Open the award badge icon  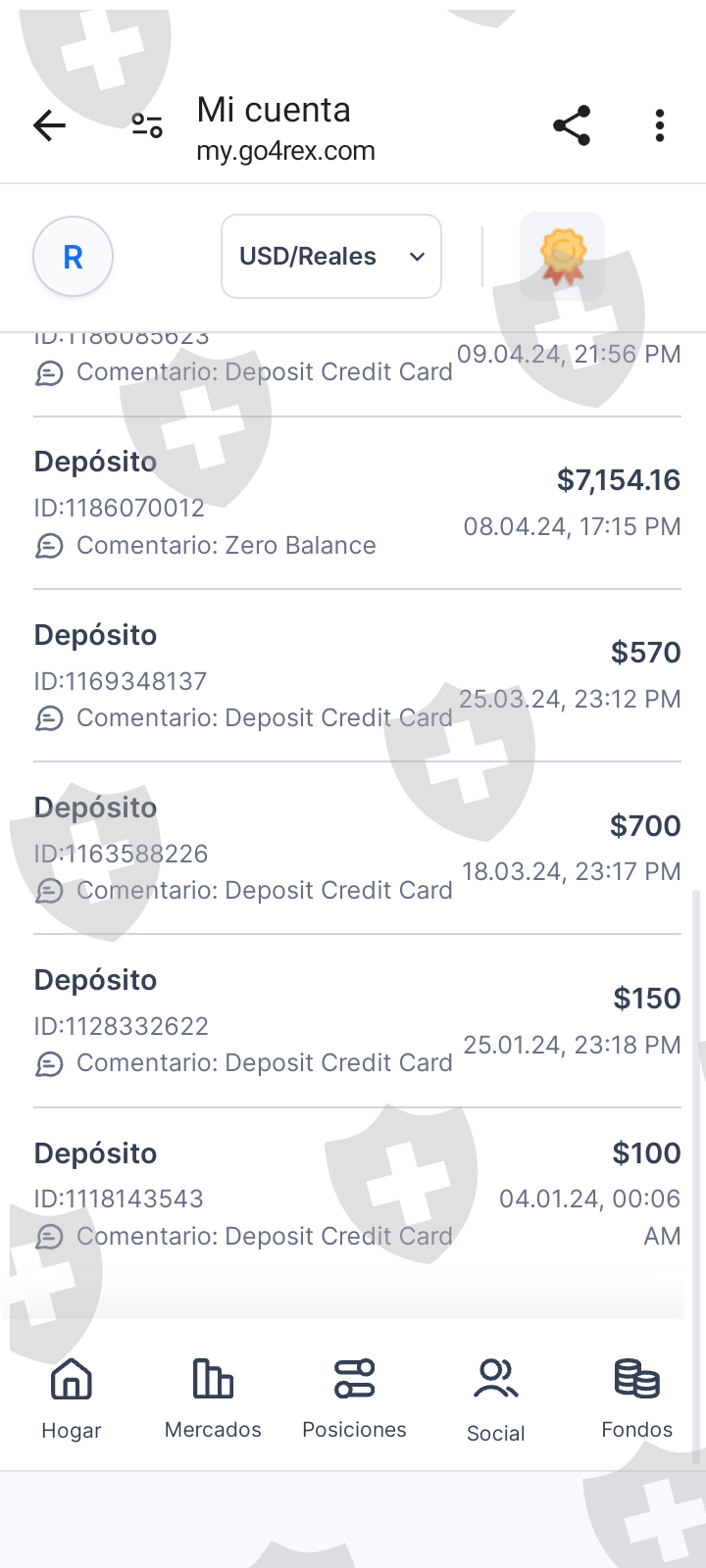pyautogui.click(x=562, y=257)
